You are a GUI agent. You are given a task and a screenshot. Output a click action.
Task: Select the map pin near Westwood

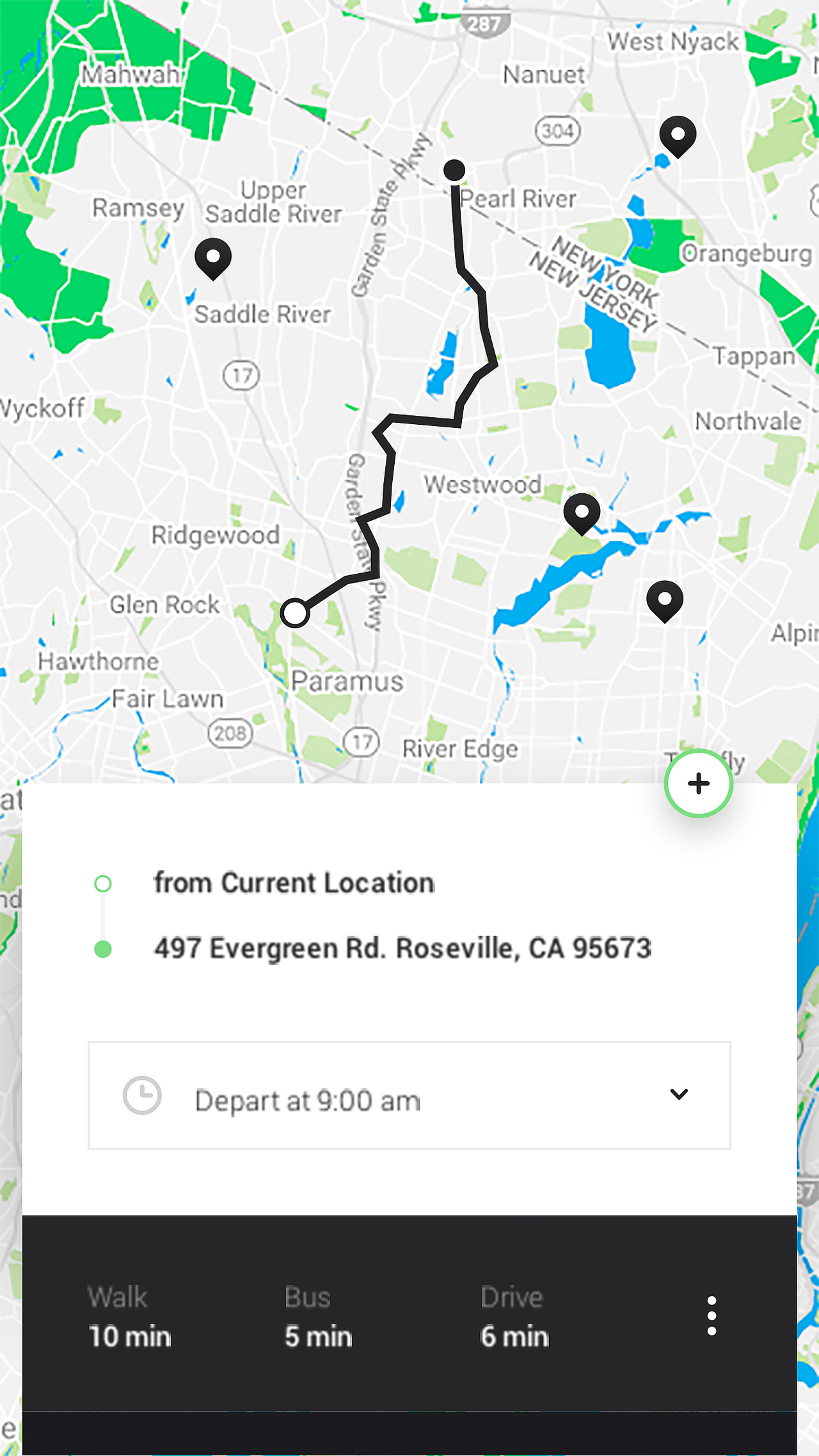582,513
